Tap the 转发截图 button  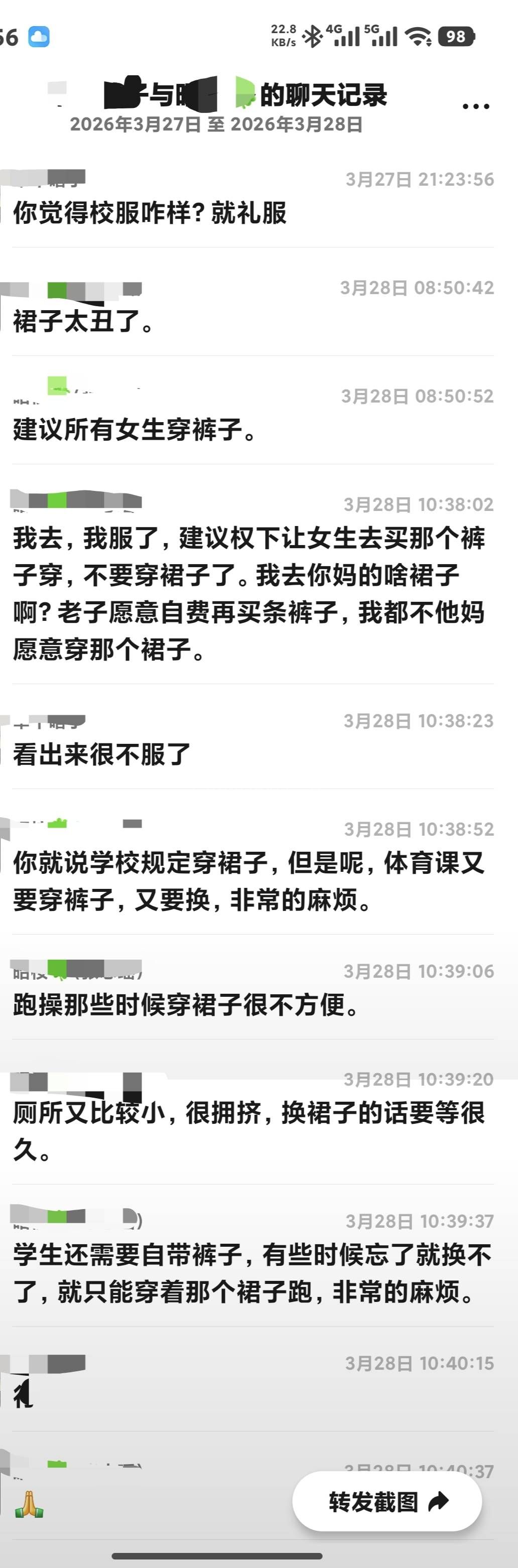pyautogui.click(x=387, y=1501)
